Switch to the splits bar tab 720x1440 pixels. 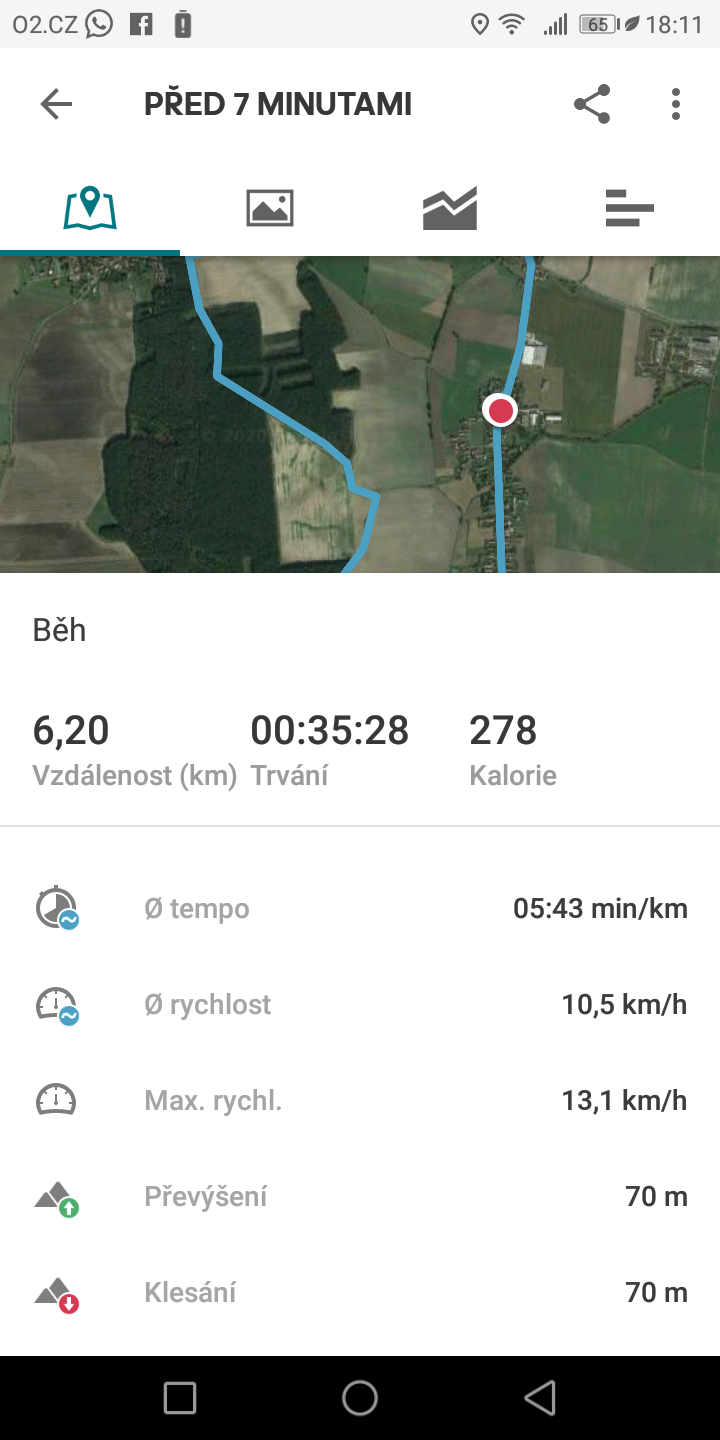click(630, 208)
